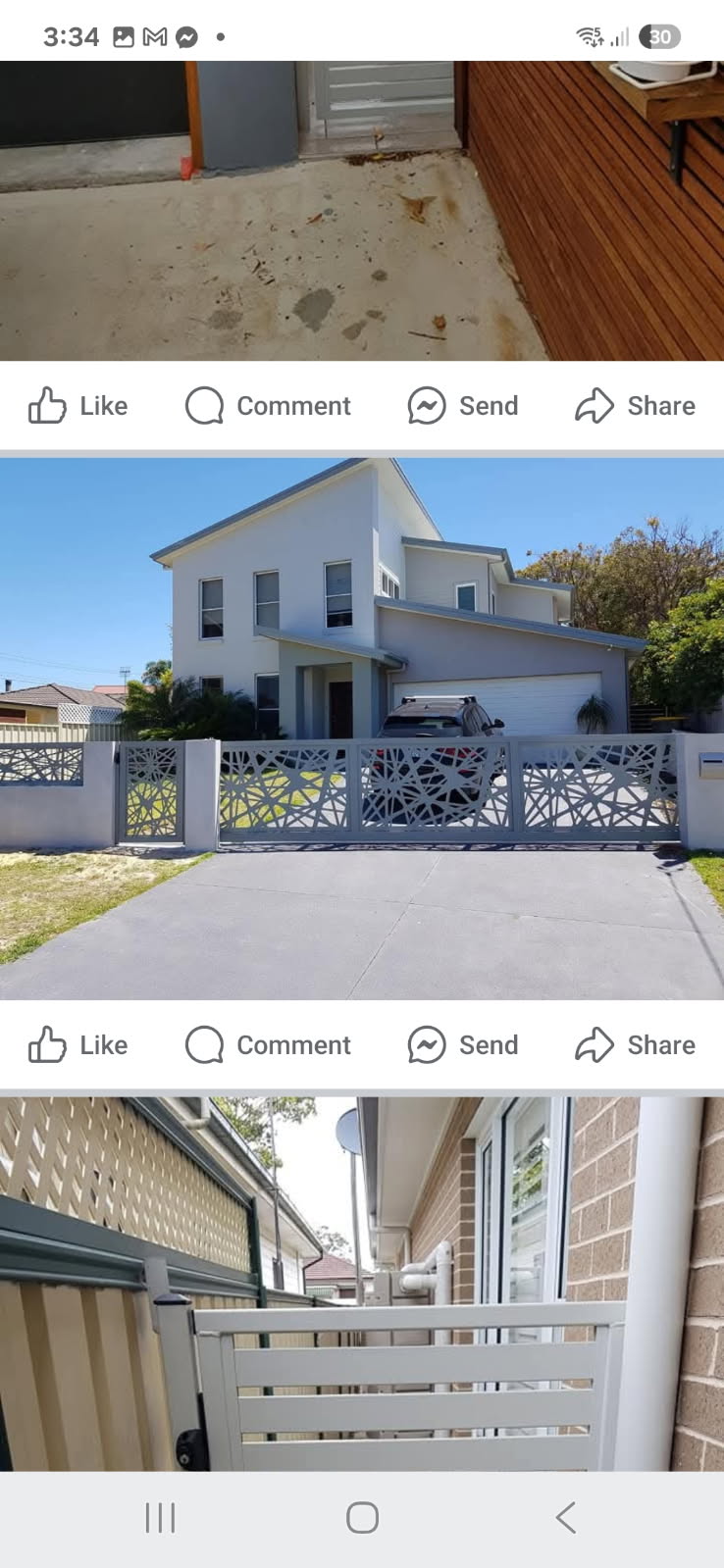
Task: Share the two-story house gate photo
Action: click(x=635, y=1044)
